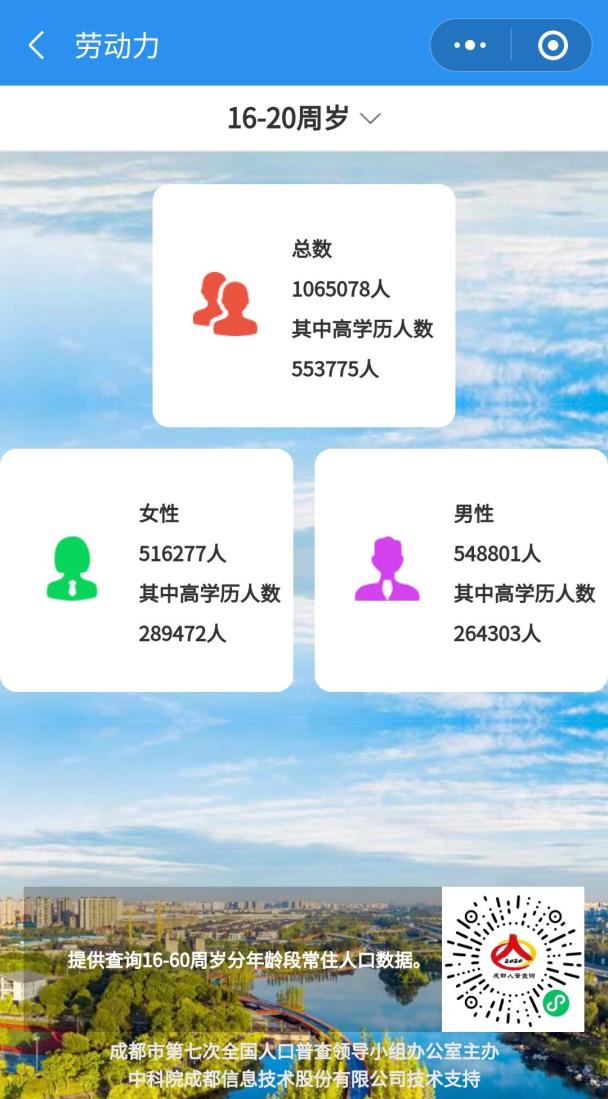Close the mini program with the circle button
Screen dimensions: 608x1099
coord(552,45)
